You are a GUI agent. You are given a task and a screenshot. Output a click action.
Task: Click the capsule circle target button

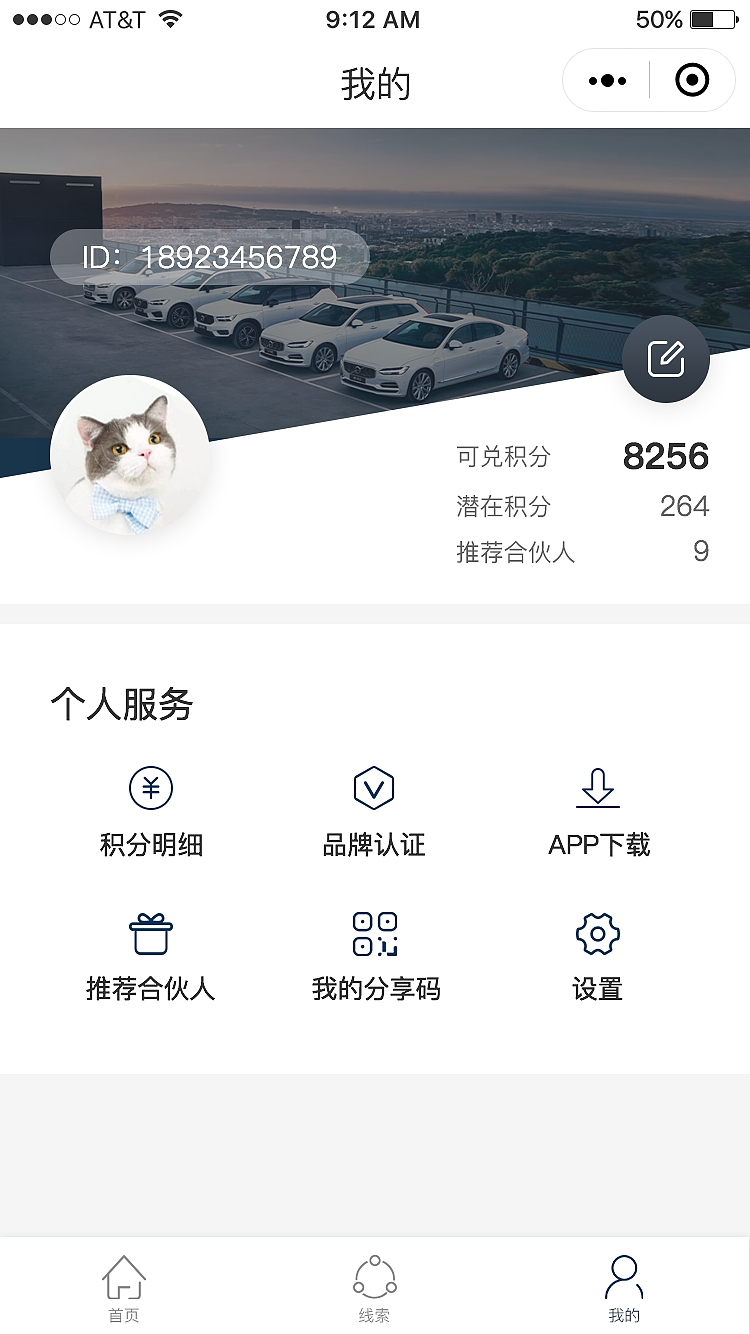(691, 80)
